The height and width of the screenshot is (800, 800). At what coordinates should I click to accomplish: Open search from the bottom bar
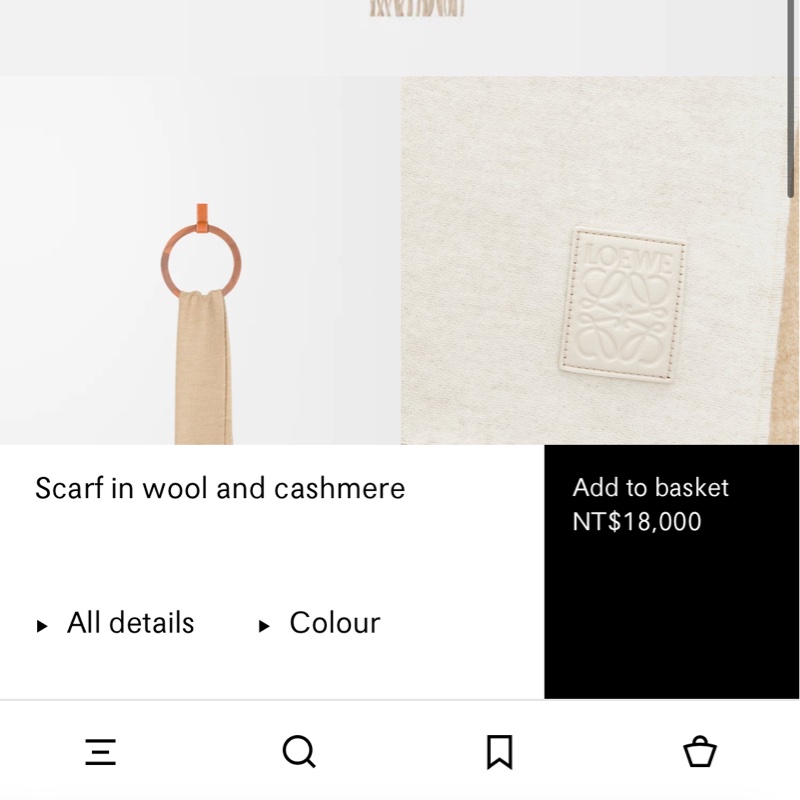(299, 751)
